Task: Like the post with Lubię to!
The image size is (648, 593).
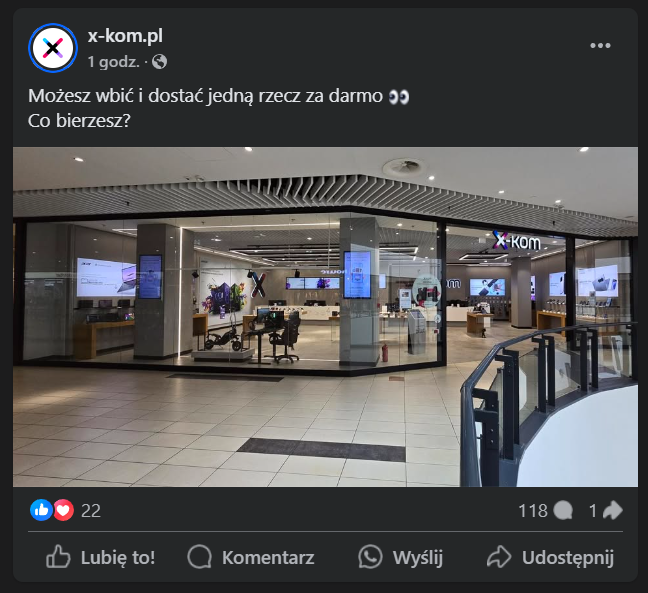Action: (101, 558)
